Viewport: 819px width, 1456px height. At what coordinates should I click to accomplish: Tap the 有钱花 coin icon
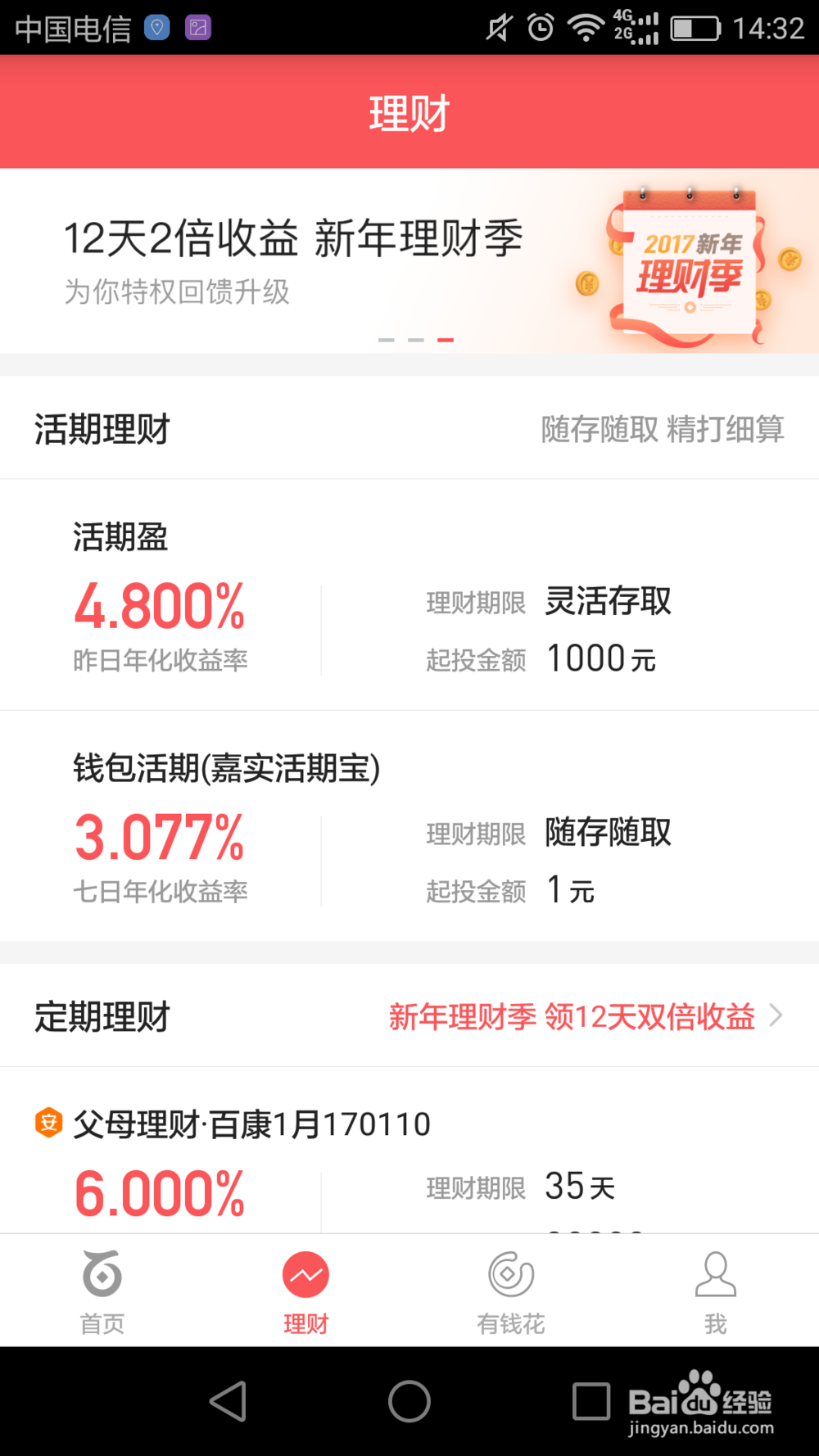coord(510,1274)
